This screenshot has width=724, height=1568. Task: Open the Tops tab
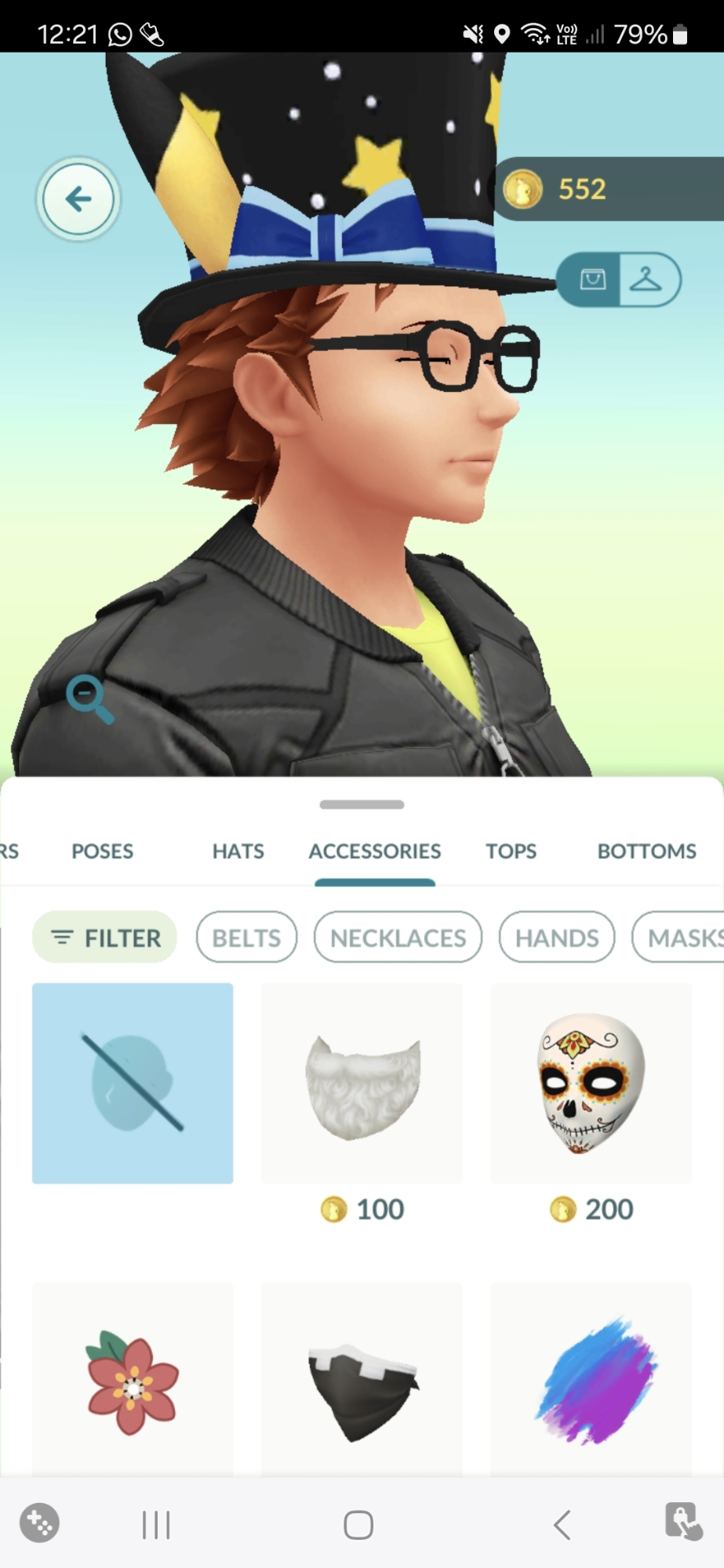[511, 851]
